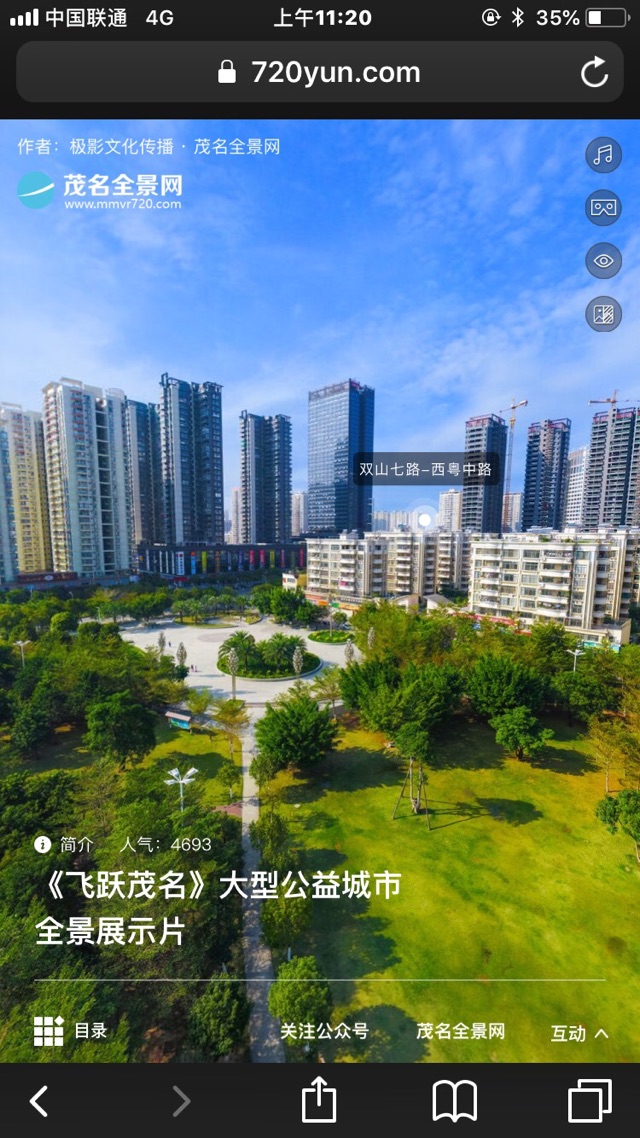
Task: Open Safari bookmarks
Action: tap(454, 1101)
